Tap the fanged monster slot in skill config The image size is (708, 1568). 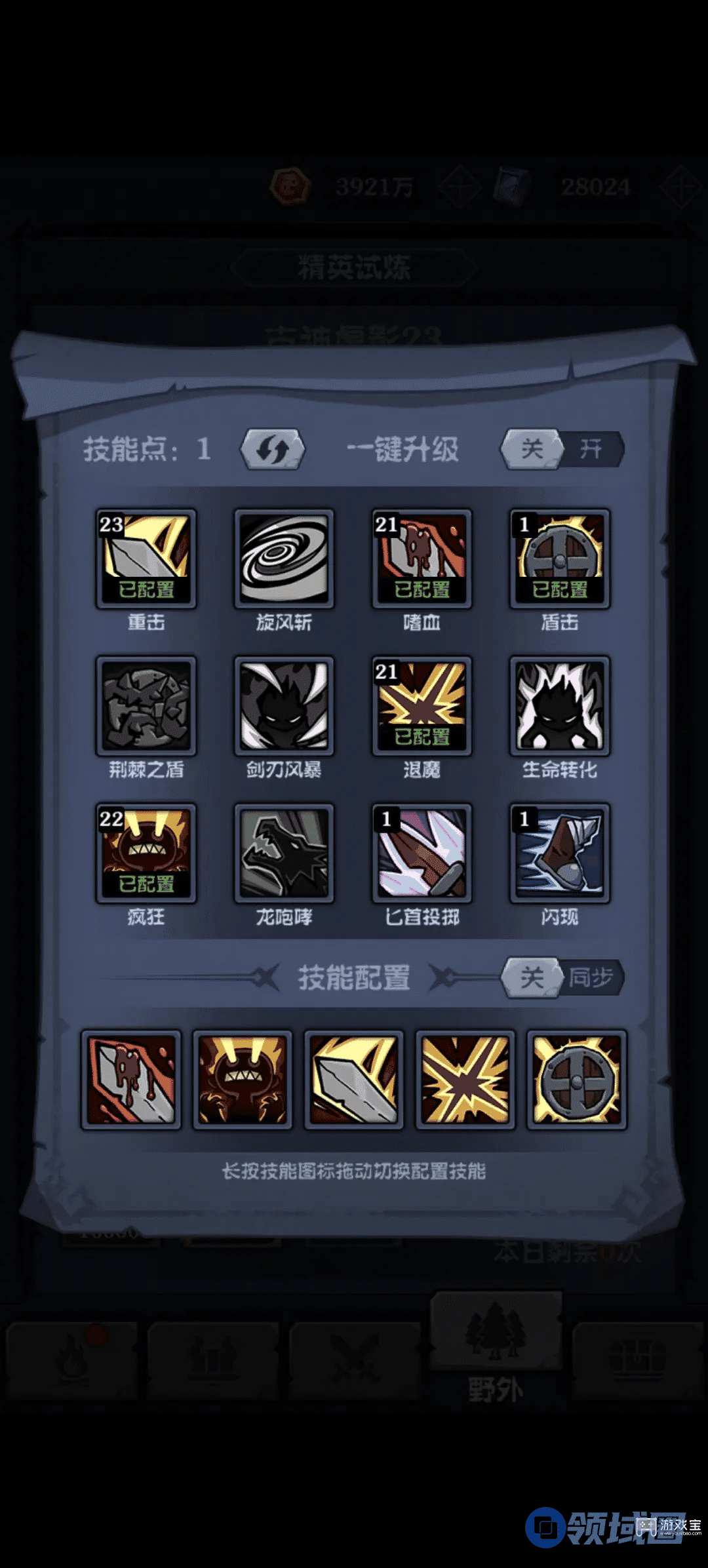coord(243,1080)
